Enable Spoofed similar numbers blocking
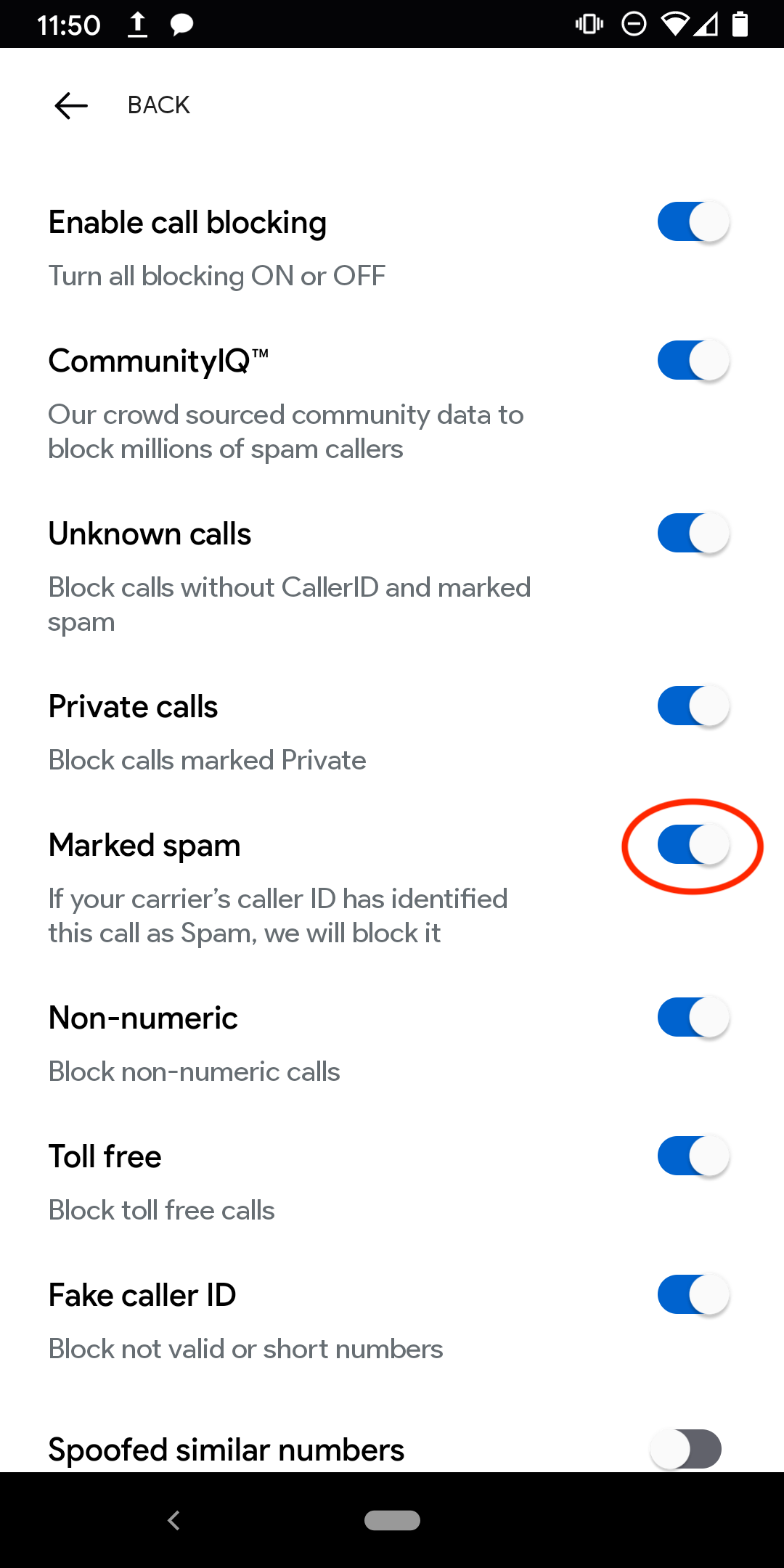 (685, 1449)
